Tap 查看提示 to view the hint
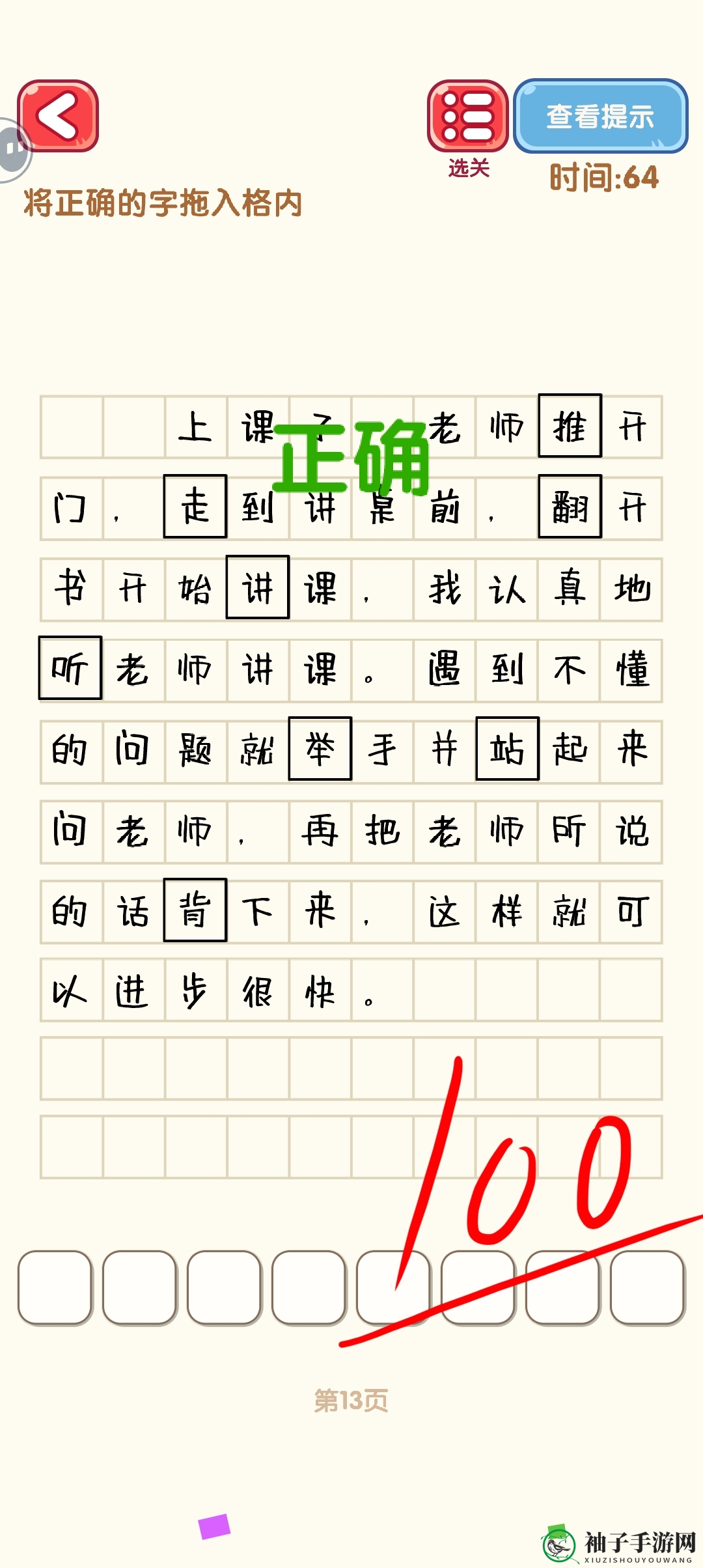Image resolution: width=703 pixels, height=1568 pixels. point(600,117)
